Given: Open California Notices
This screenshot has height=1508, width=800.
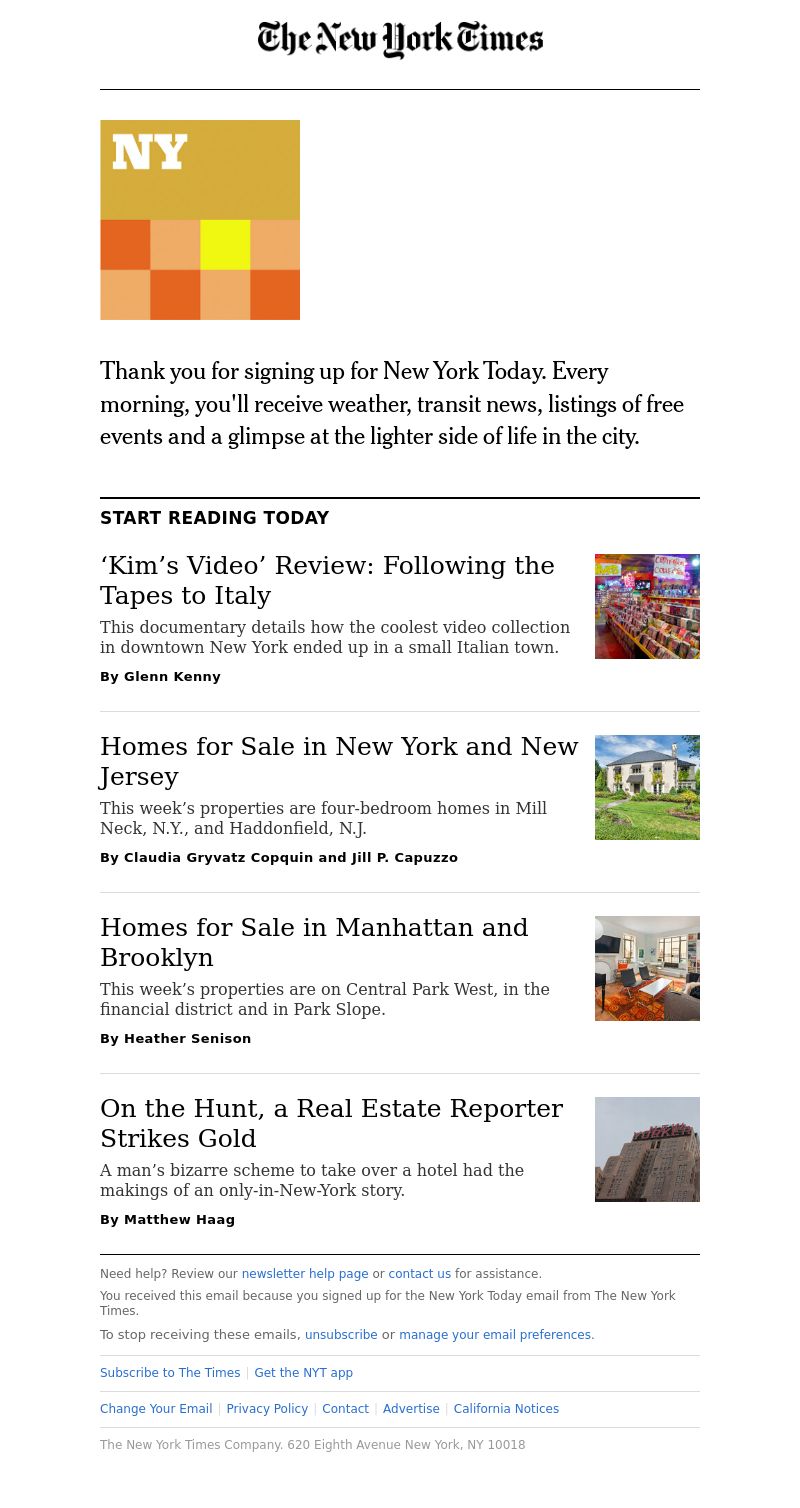Looking at the screenshot, I should coord(506,1409).
